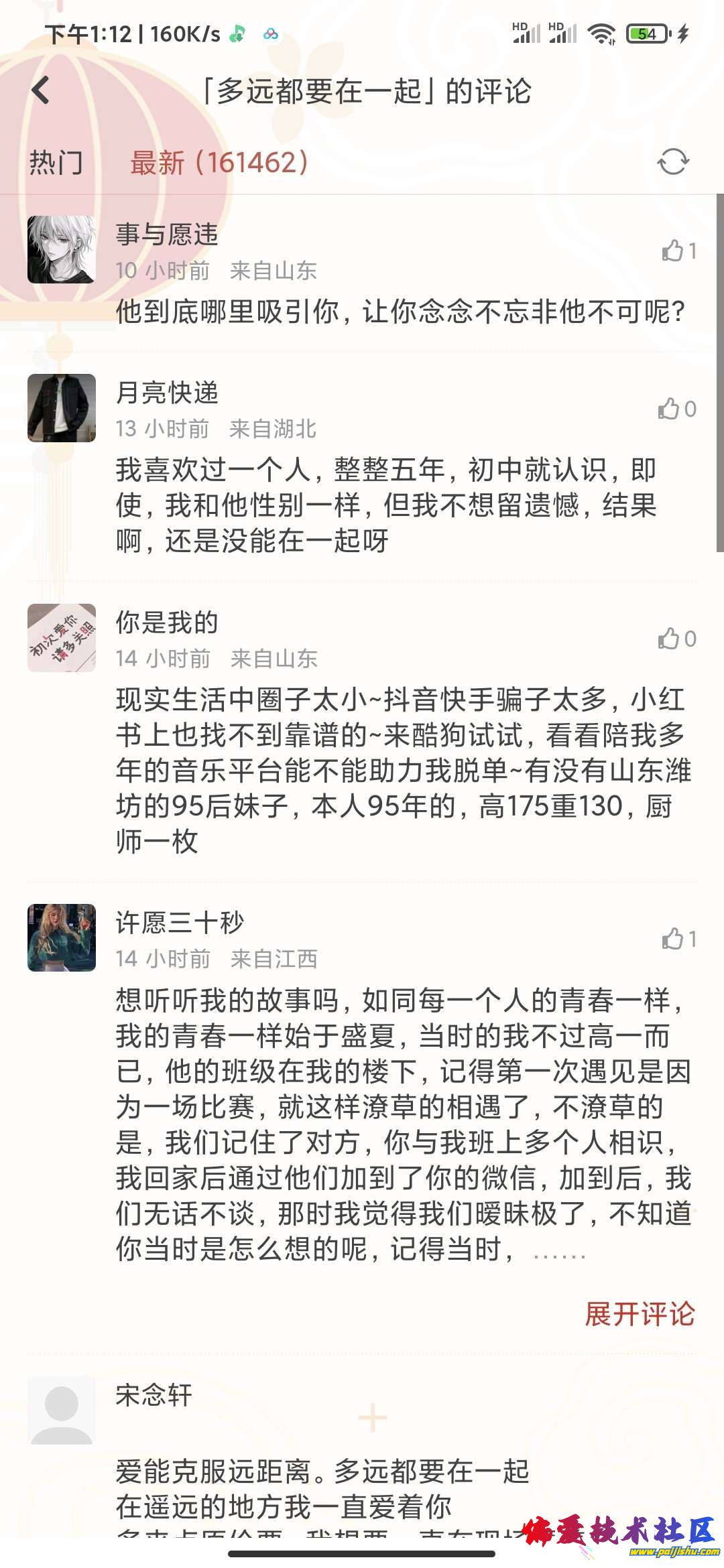Open 月亮快递's profile avatar
The width and height of the screenshot is (724, 1568).
click(x=62, y=408)
